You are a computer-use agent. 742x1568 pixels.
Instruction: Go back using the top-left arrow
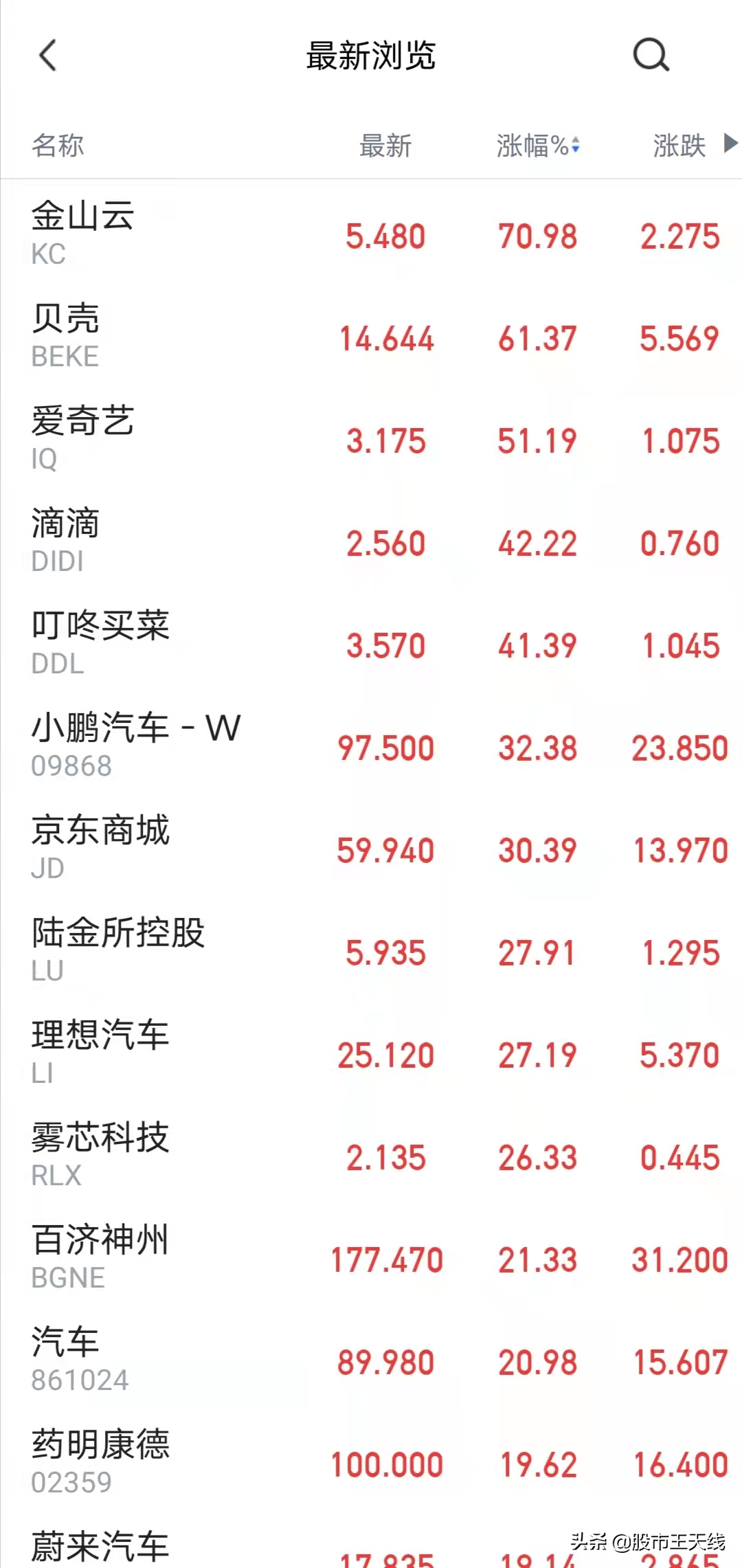tap(47, 55)
